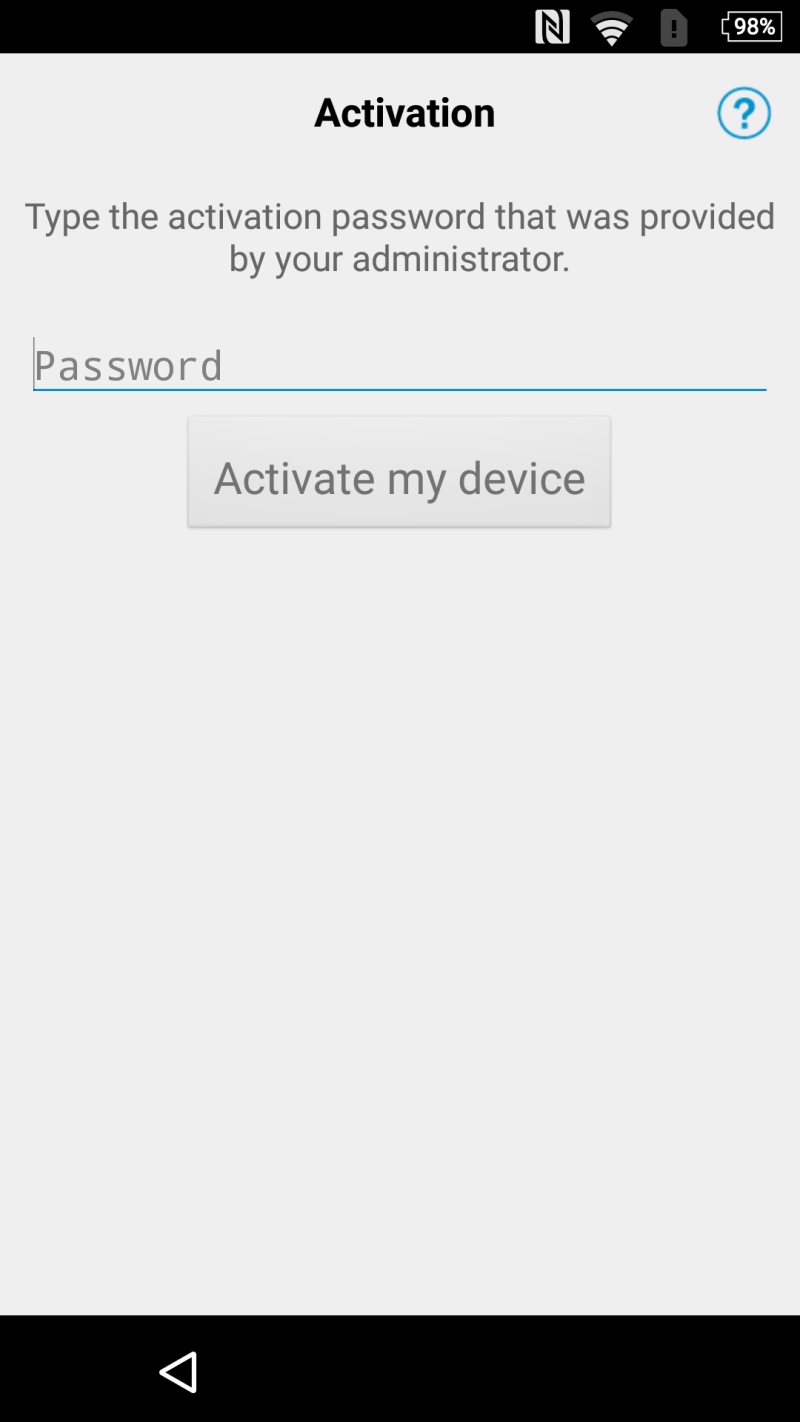Go back using the system back button
The image size is (800, 1422).
point(179,1372)
